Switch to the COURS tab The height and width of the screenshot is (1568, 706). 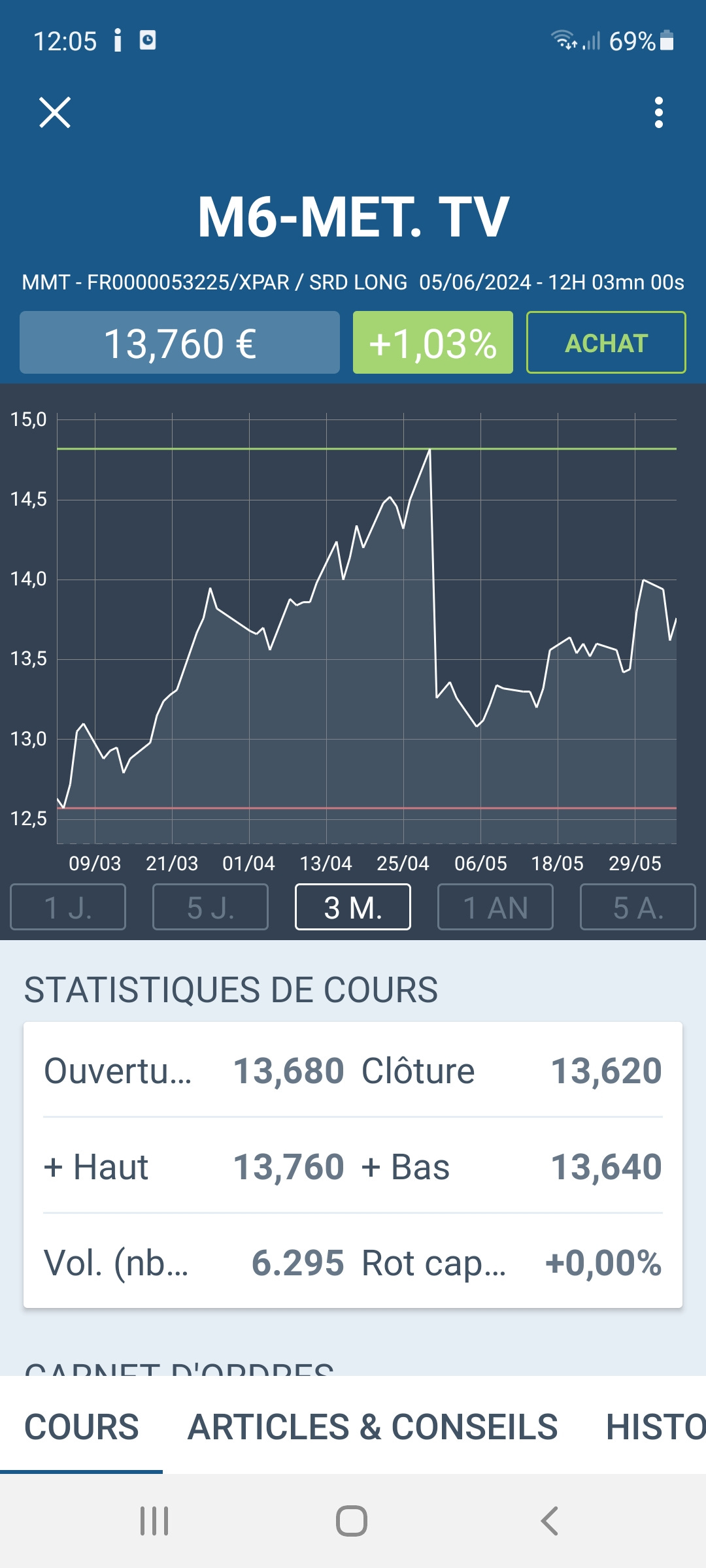[x=82, y=1427]
